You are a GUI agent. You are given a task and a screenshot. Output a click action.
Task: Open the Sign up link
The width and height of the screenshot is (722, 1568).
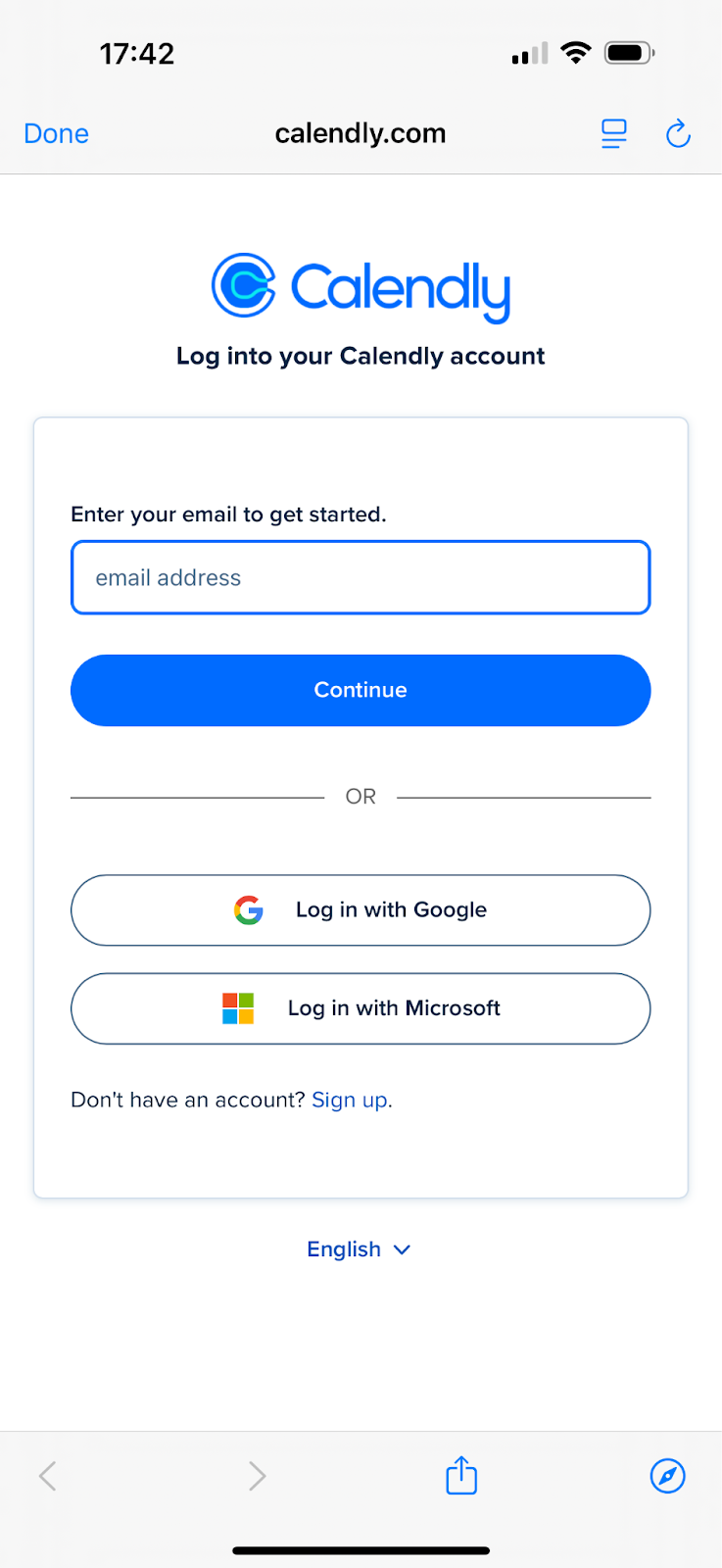(x=349, y=1100)
